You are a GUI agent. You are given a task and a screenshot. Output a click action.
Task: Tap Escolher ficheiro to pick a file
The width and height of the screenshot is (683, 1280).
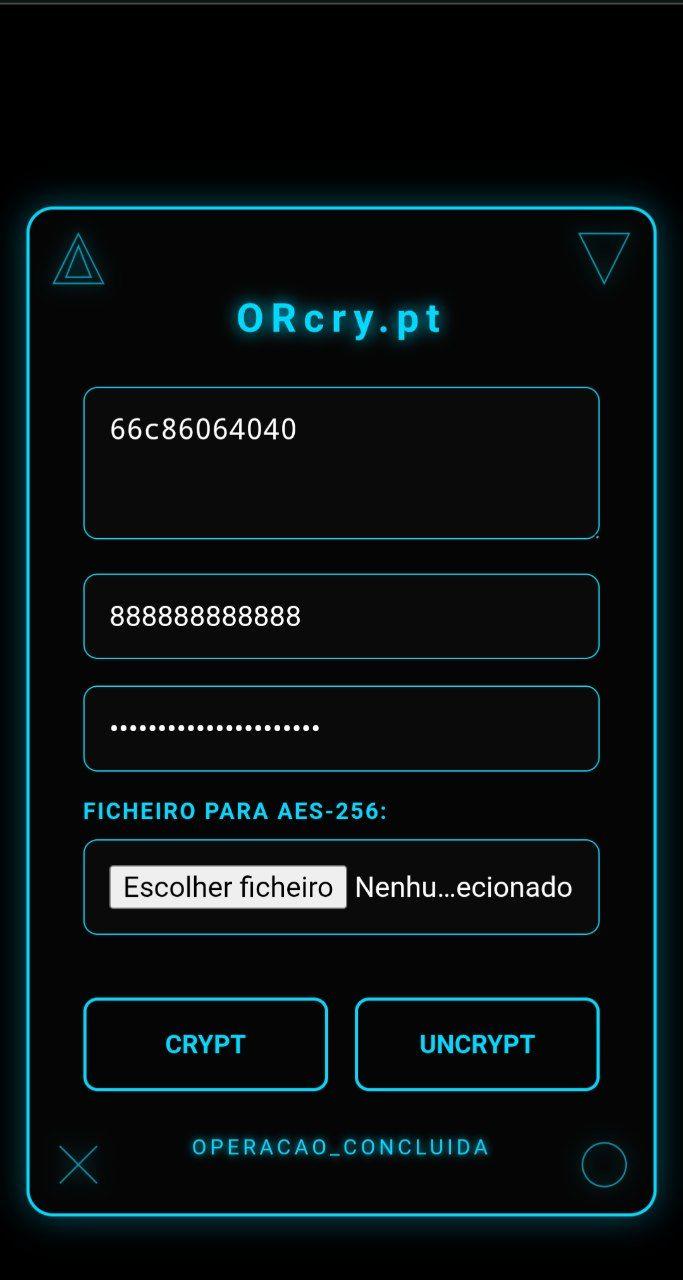pyautogui.click(x=228, y=887)
